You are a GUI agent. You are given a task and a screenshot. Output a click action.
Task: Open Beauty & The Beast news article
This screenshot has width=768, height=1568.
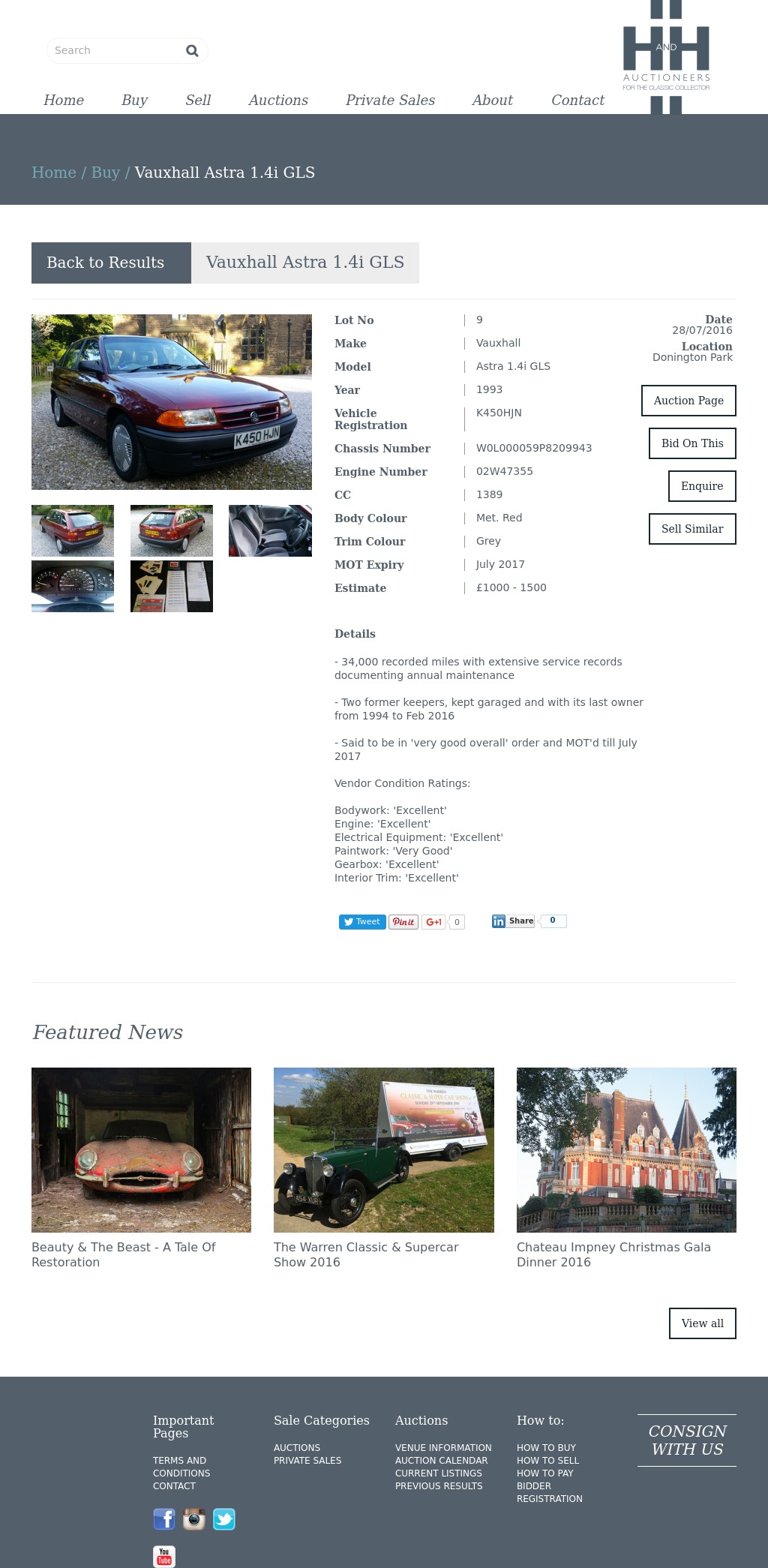click(123, 1254)
